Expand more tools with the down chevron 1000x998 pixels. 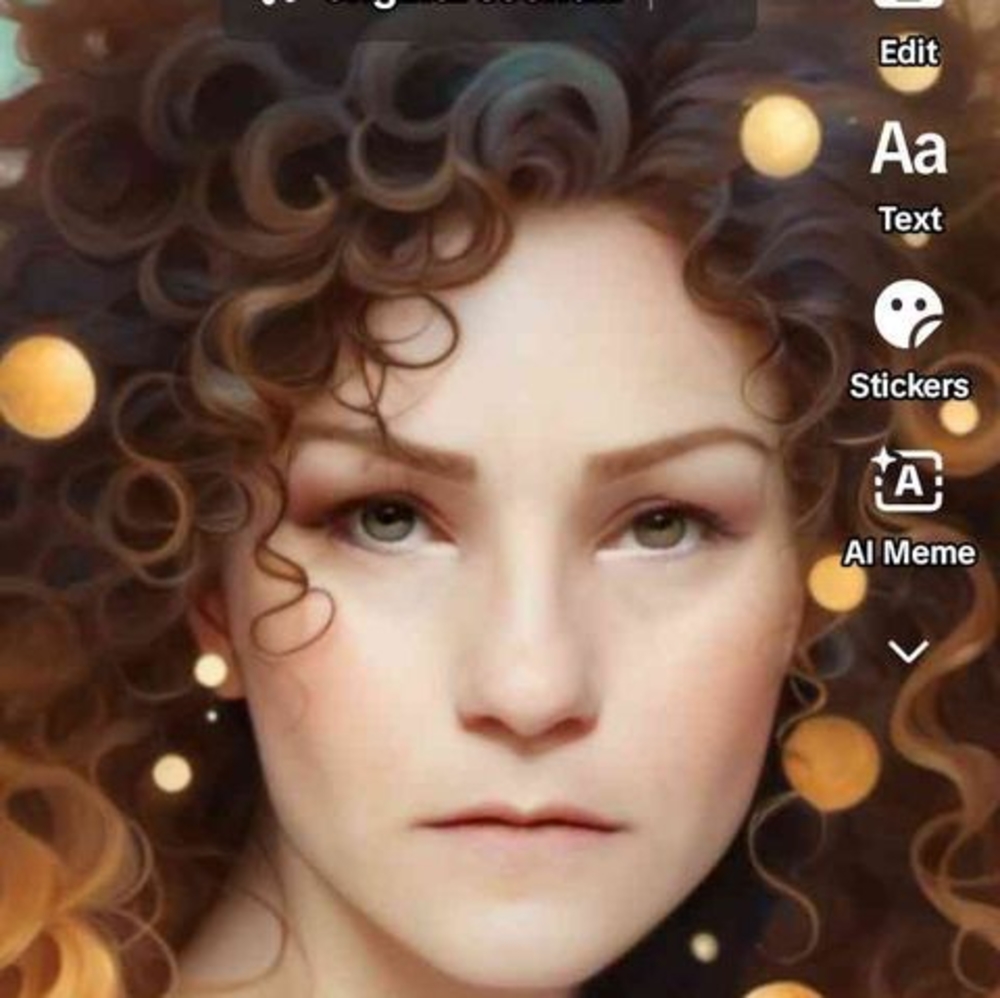coord(909,652)
